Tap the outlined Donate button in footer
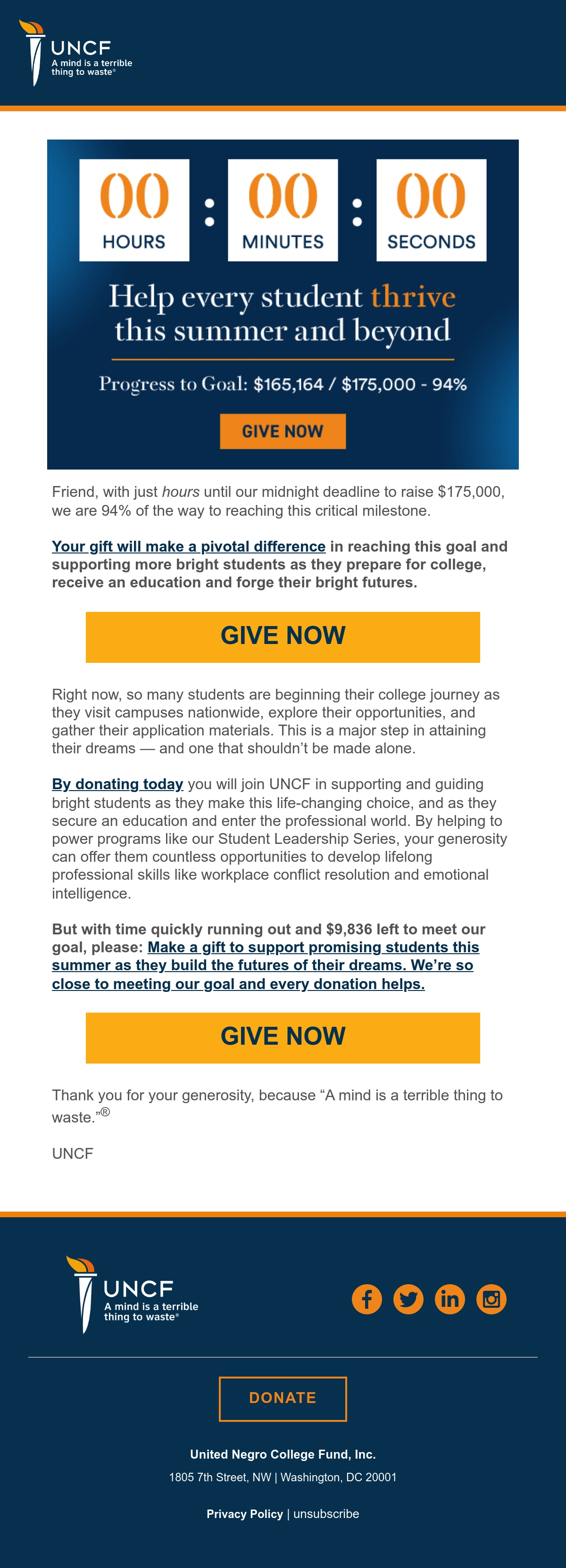Image resolution: width=566 pixels, height=1568 pixels. (x=283, y=1399)
